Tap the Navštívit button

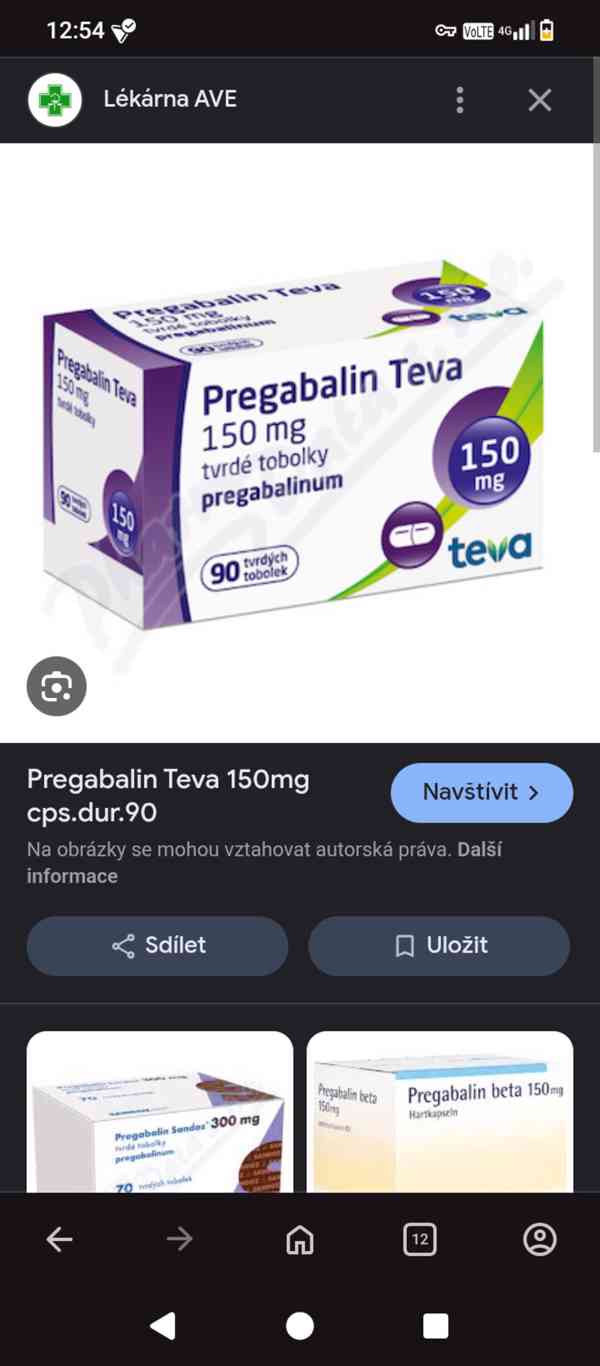pyautogui.click(x=481, y=793)
